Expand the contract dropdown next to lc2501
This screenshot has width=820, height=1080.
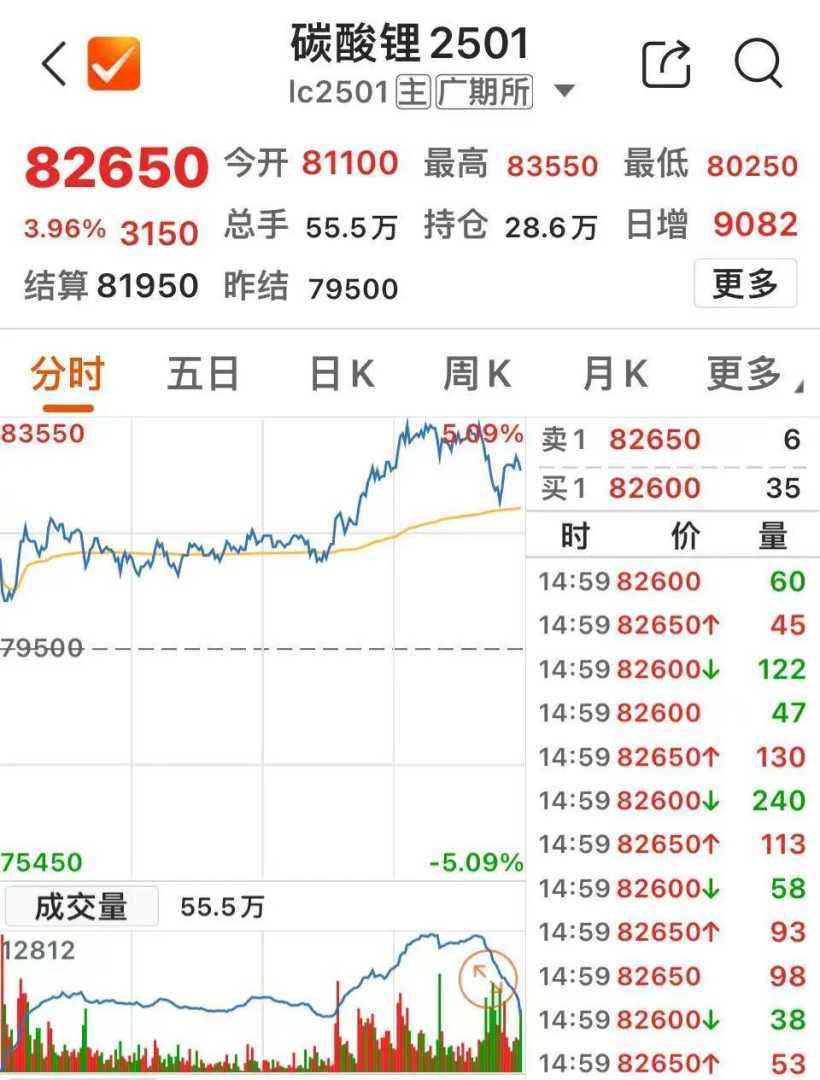(564, 92)
